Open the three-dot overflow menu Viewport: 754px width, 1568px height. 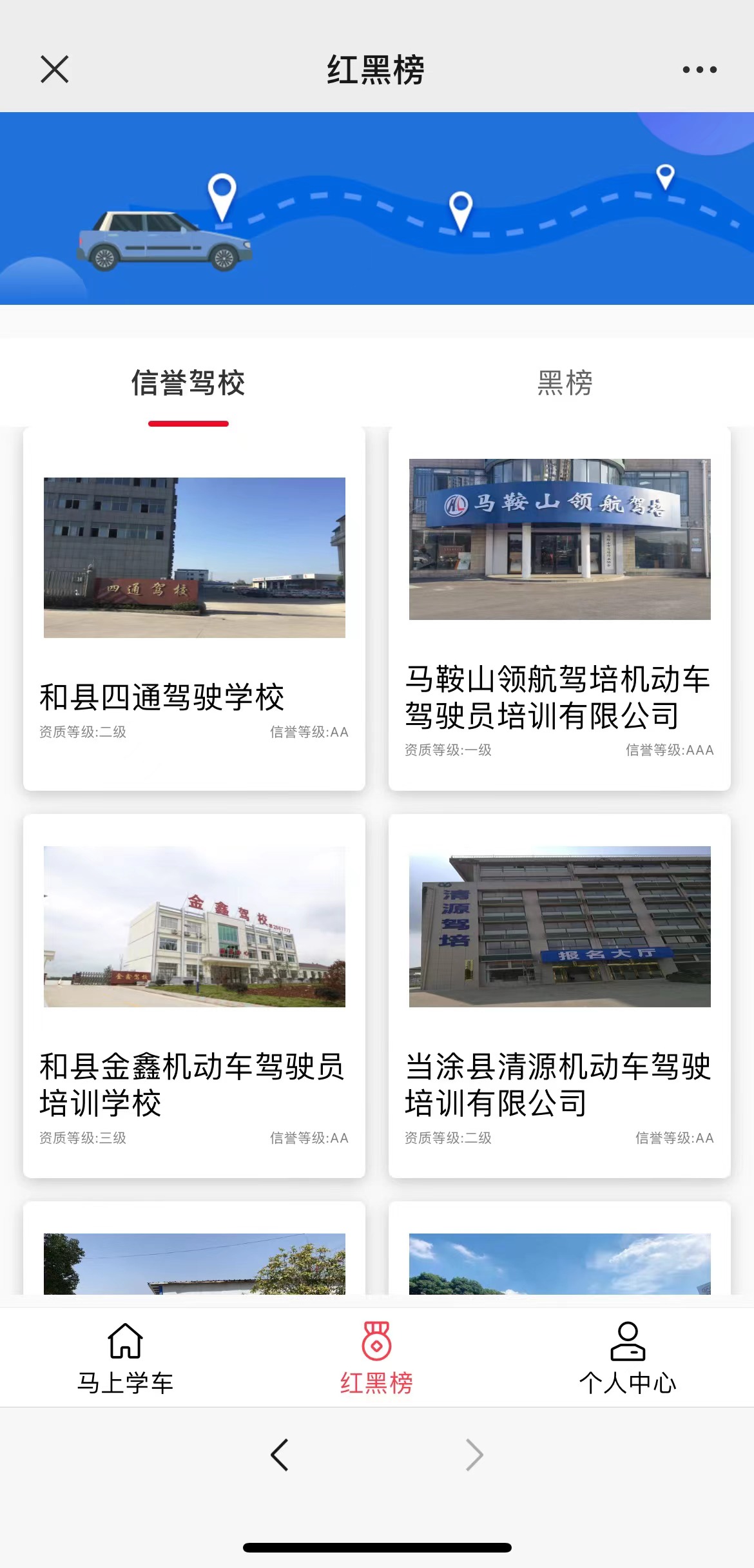pyautogui.click(x=699, y=70)
